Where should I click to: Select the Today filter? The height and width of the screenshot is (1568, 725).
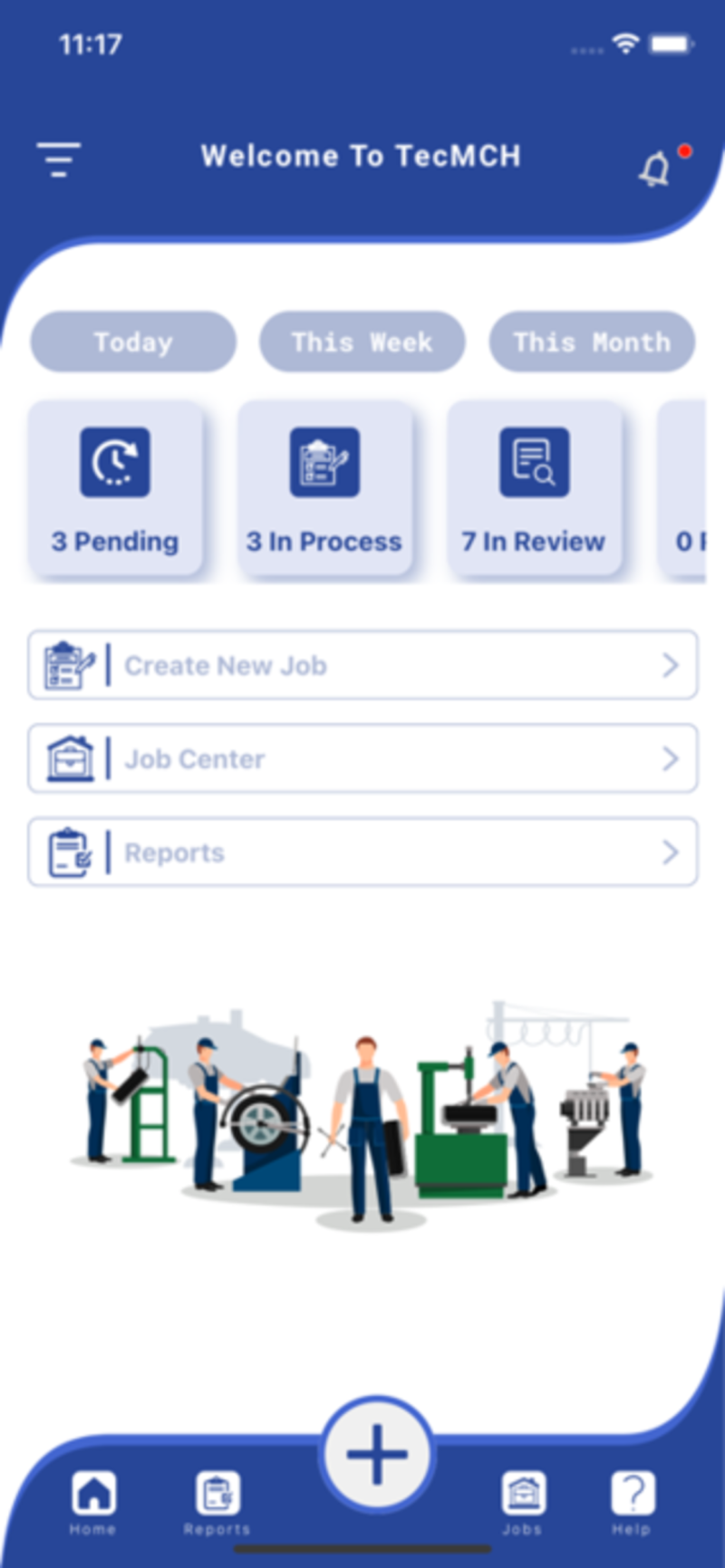(133, 342)
